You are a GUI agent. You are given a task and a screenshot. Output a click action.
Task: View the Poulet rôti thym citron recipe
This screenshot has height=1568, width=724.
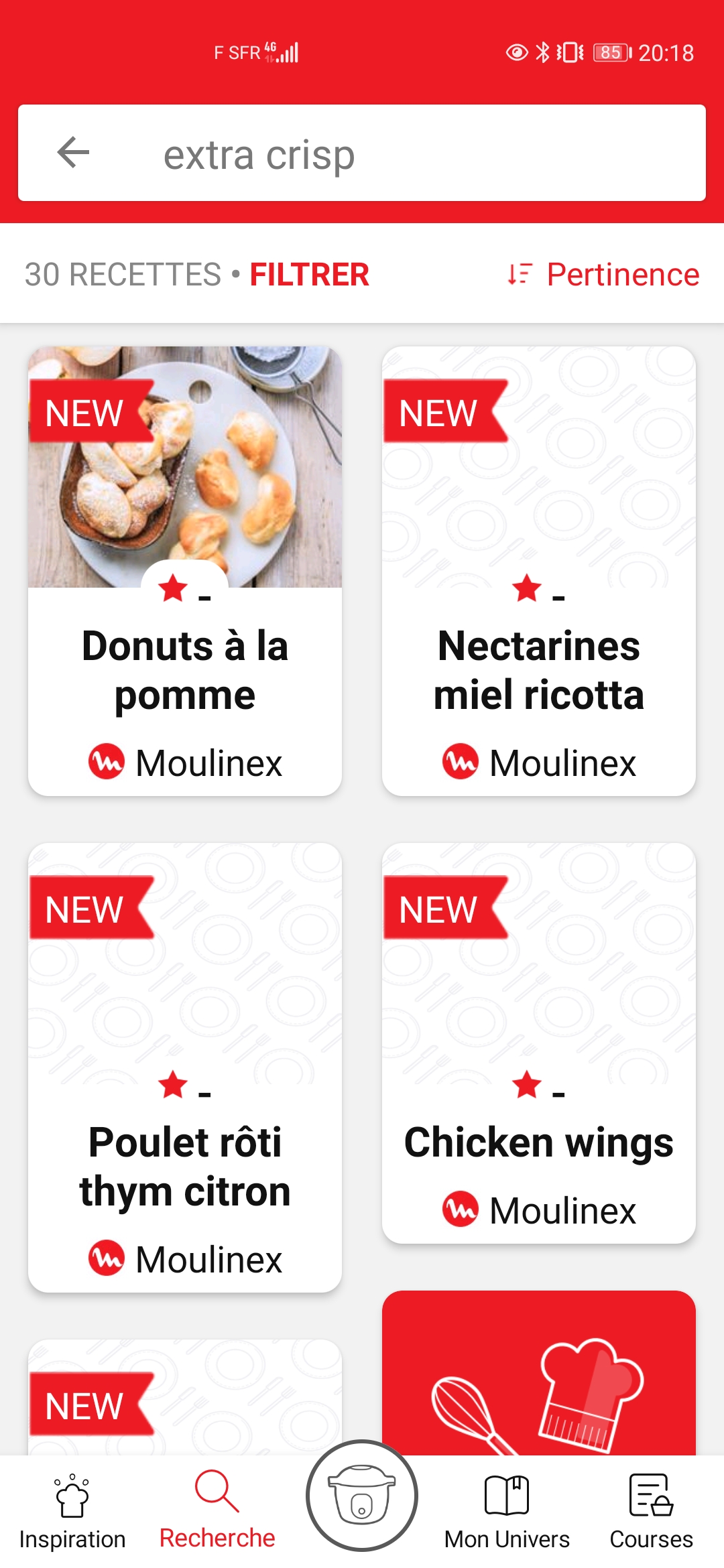coord(185,1067)
